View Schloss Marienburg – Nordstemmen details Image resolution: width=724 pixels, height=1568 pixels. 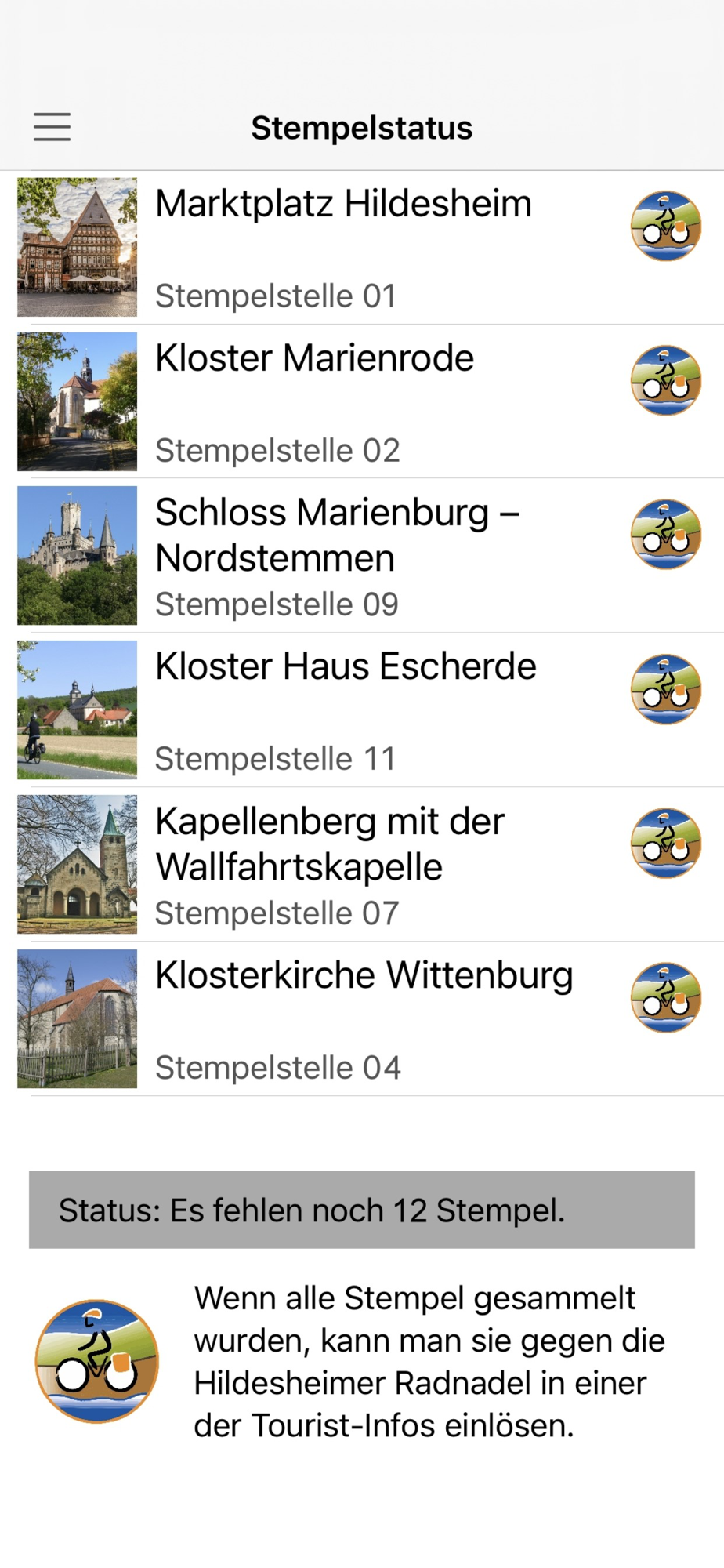[345, 555]
